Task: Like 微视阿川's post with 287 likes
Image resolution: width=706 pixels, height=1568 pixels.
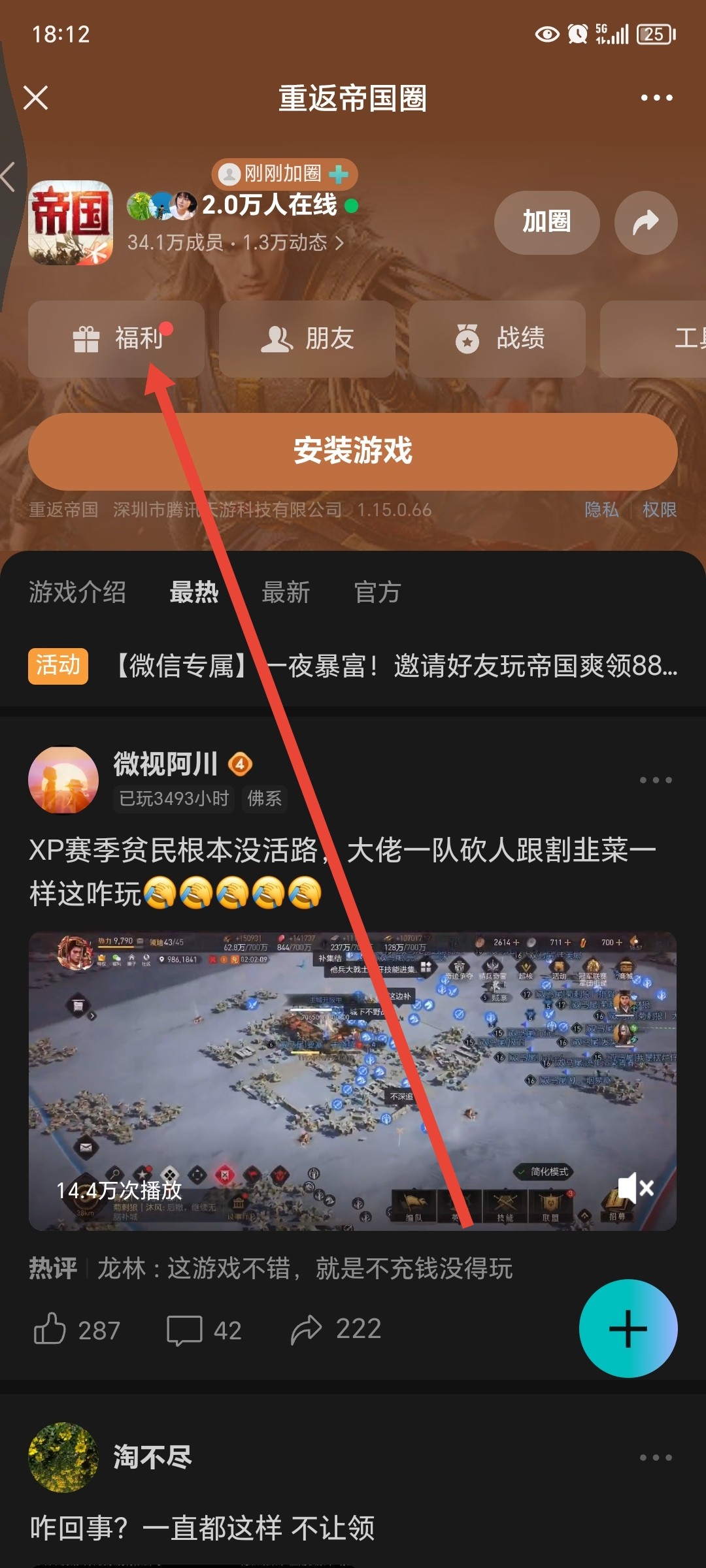Action: 51,1330
